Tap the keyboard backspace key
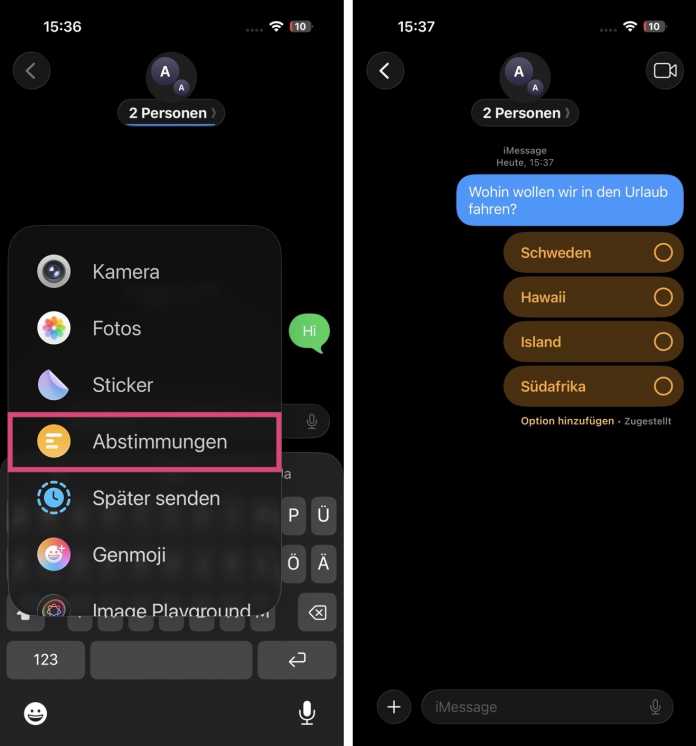 pos(317,612)
